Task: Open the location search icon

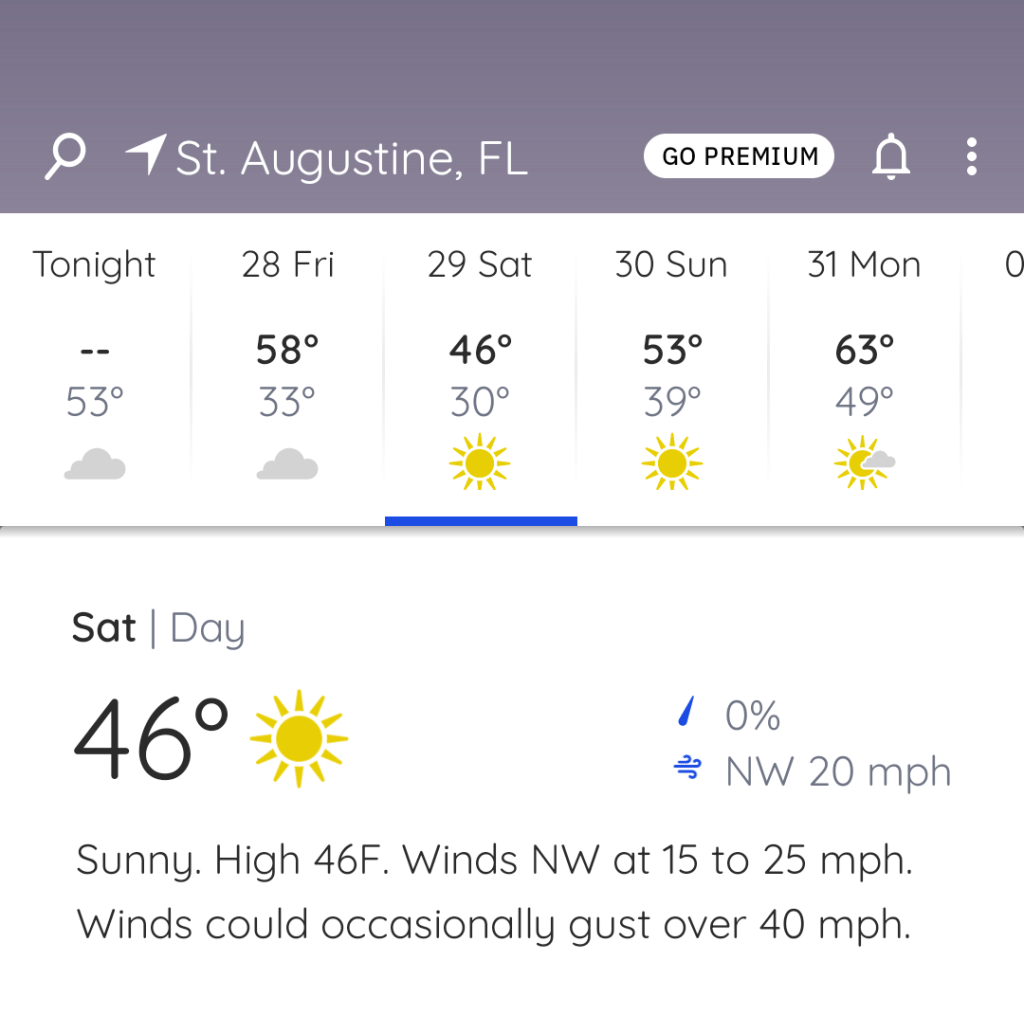Action: pyautogui.click(x=66, y=157)
